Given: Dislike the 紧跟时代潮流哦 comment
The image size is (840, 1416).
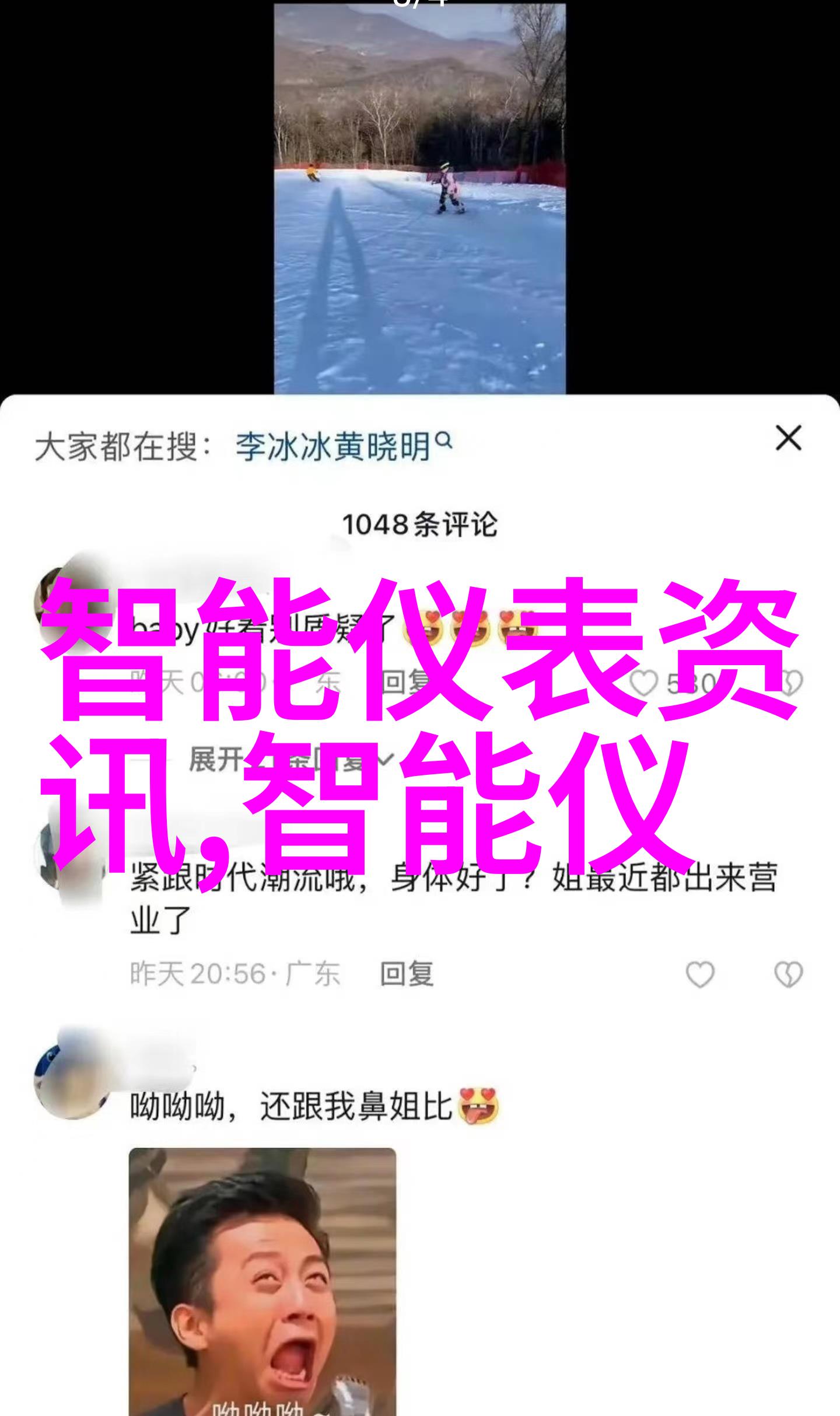Looking at the screenshot, I should (x=788, y=974).
